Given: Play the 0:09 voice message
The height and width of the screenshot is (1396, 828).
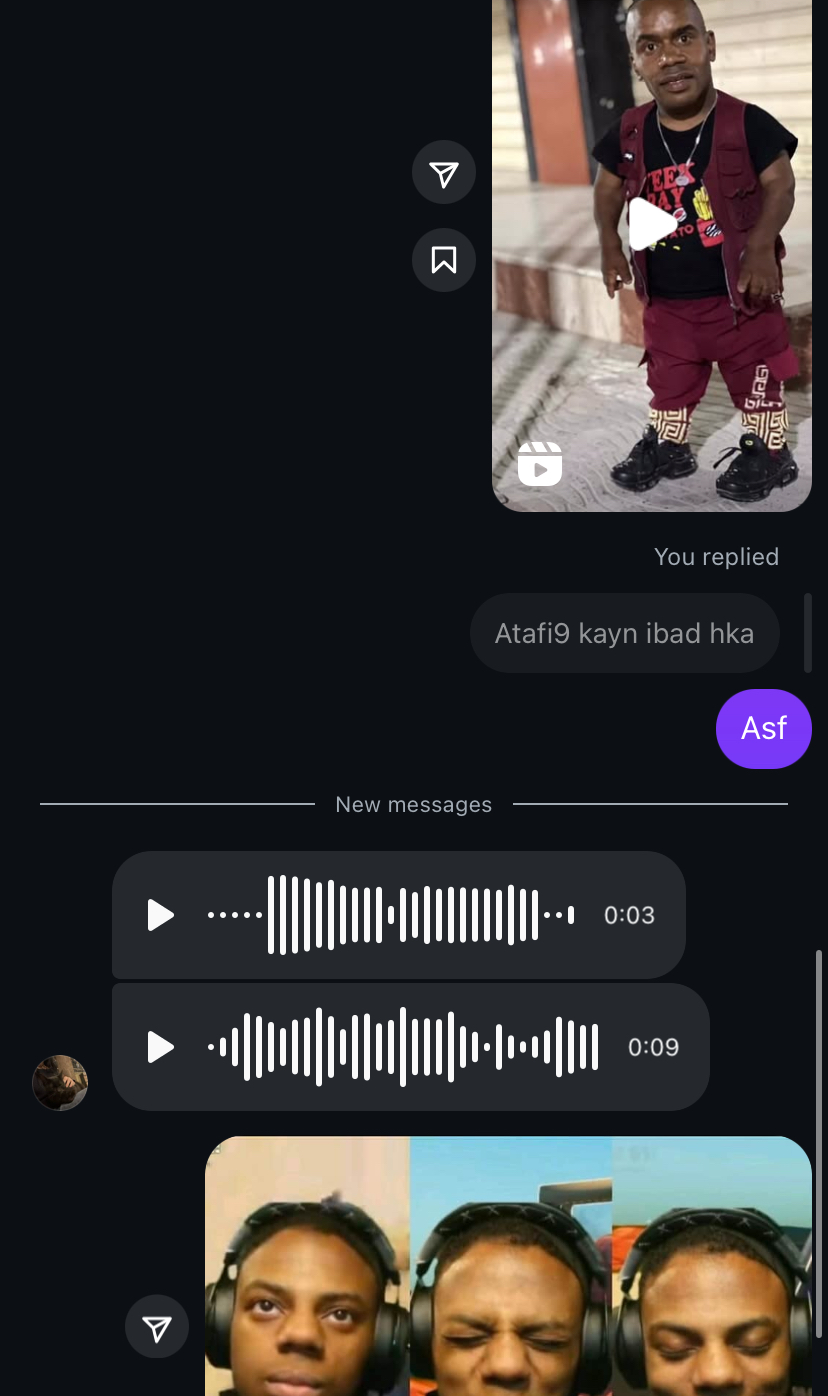Looking at the screenshot, I should [x=161, y=1047].
